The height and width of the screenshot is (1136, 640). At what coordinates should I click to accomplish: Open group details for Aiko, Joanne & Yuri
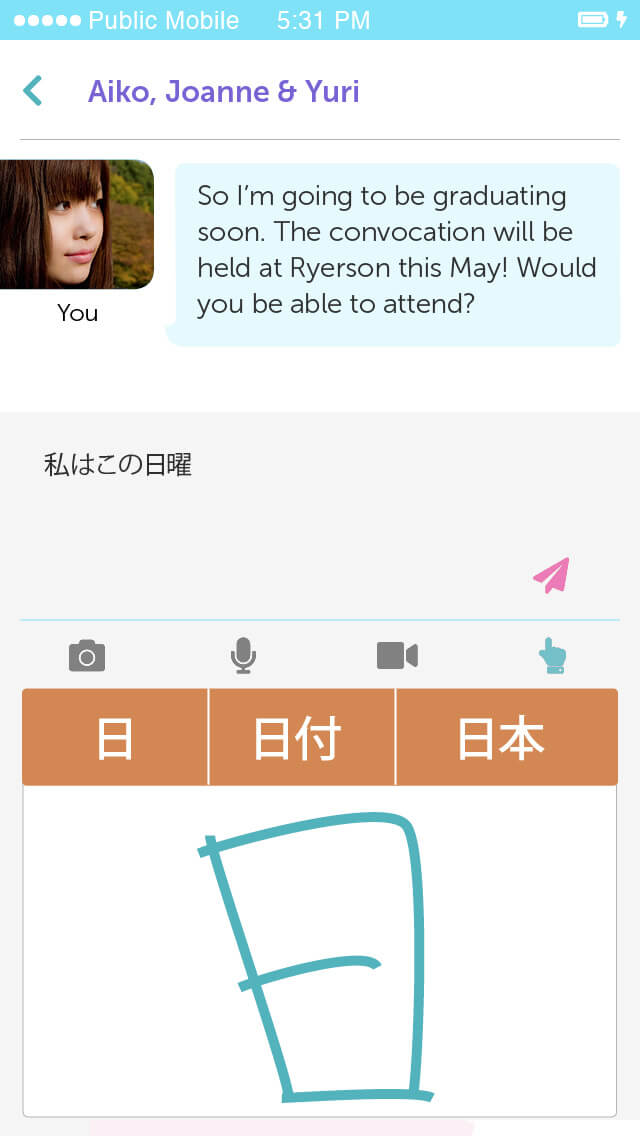pos(223,92)
